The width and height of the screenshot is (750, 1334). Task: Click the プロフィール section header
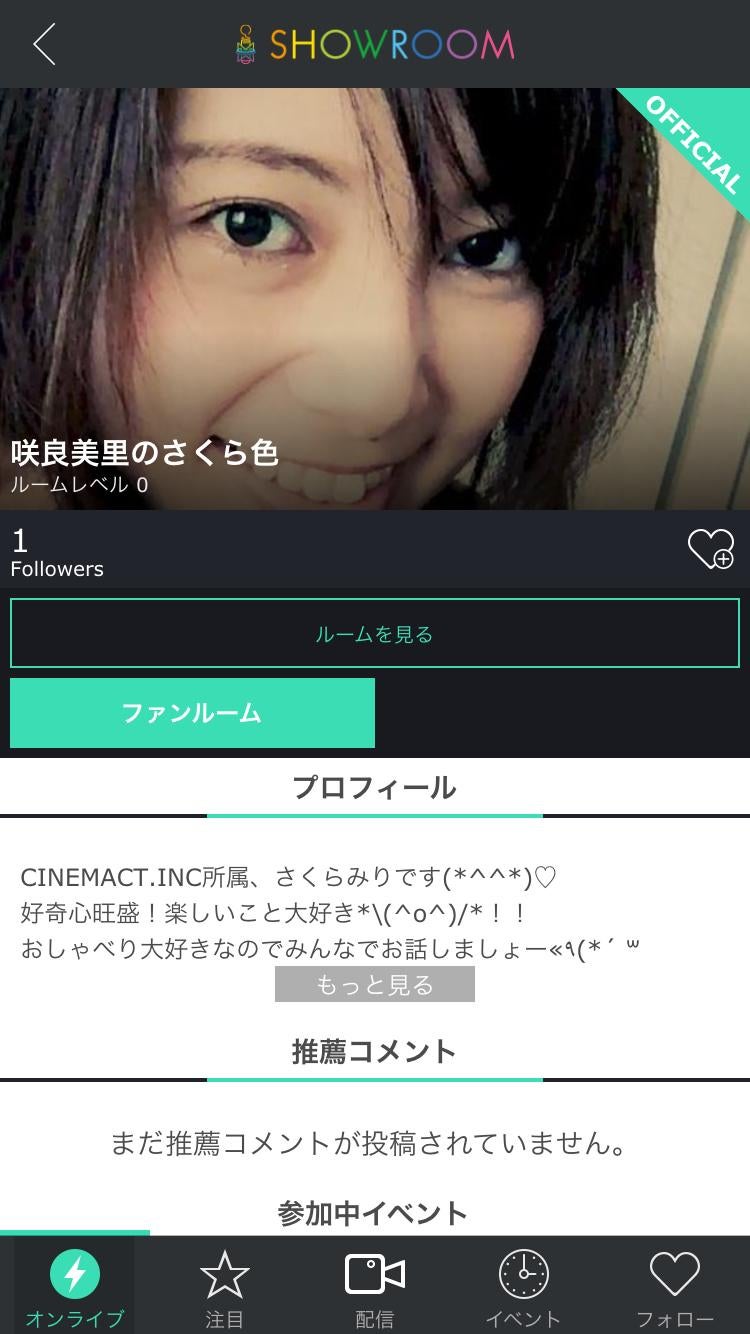click(x=374, y=787)
